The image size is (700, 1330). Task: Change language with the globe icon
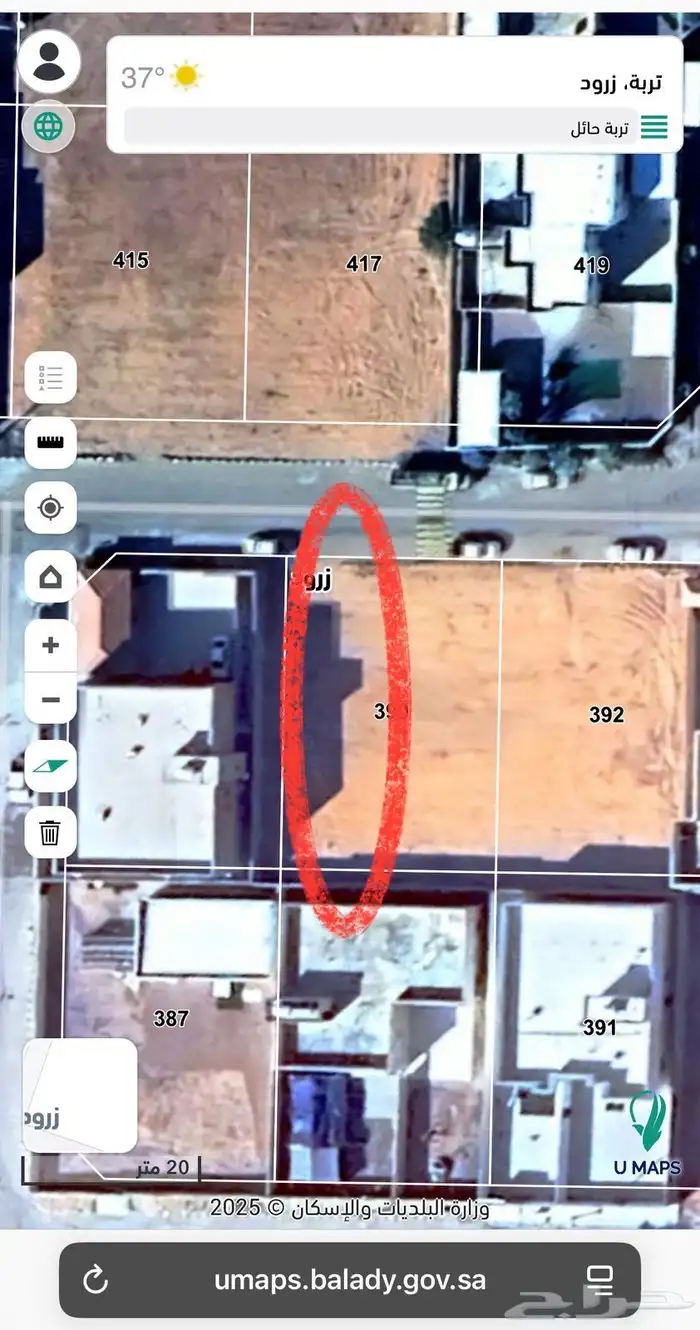[48, 127]
